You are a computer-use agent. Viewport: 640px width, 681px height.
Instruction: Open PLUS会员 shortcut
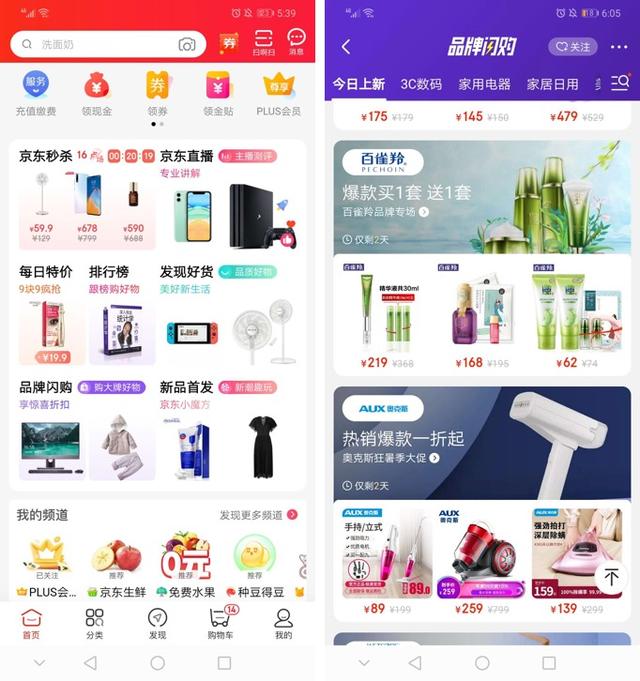(x=278, y=94)
